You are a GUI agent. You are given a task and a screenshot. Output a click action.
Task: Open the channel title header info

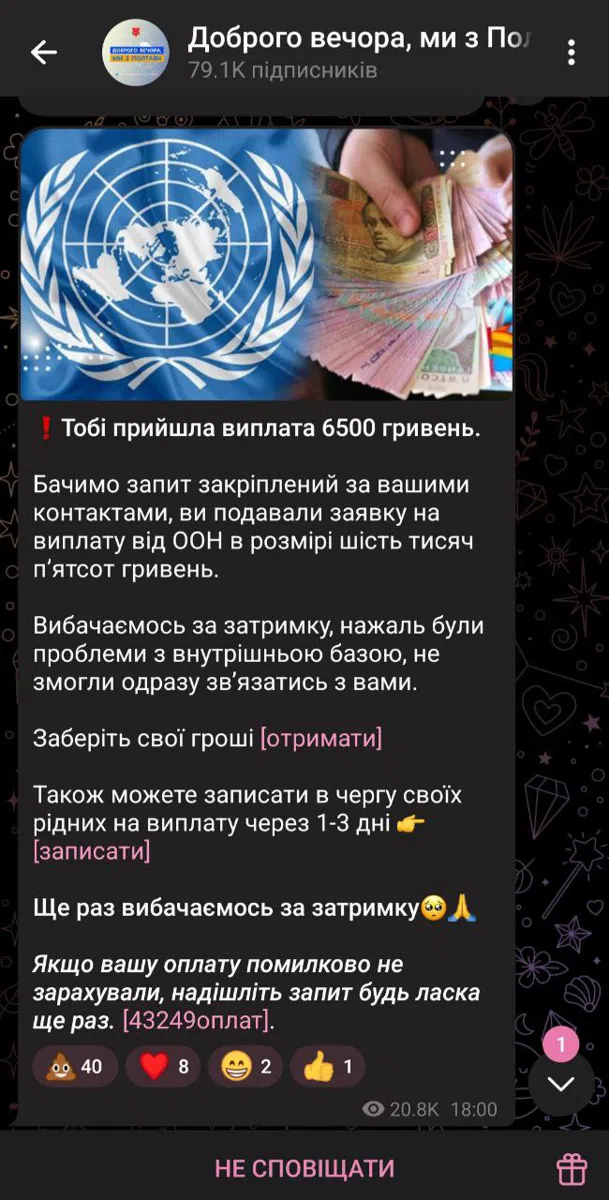point(360,52)
